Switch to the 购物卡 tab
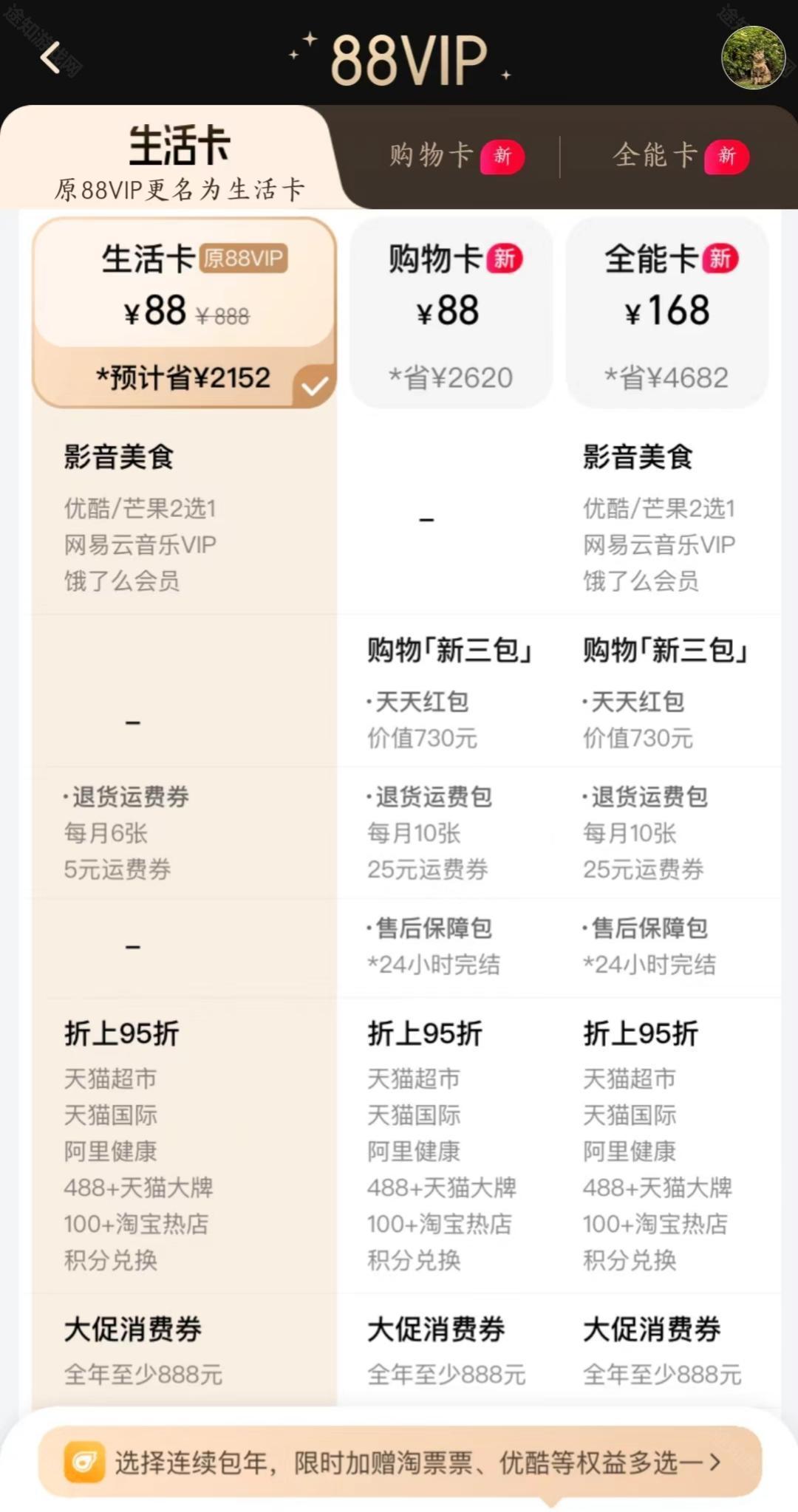The height and width of the screenshot is (1512, 798). pyautogui.click(x=454, y=156)
